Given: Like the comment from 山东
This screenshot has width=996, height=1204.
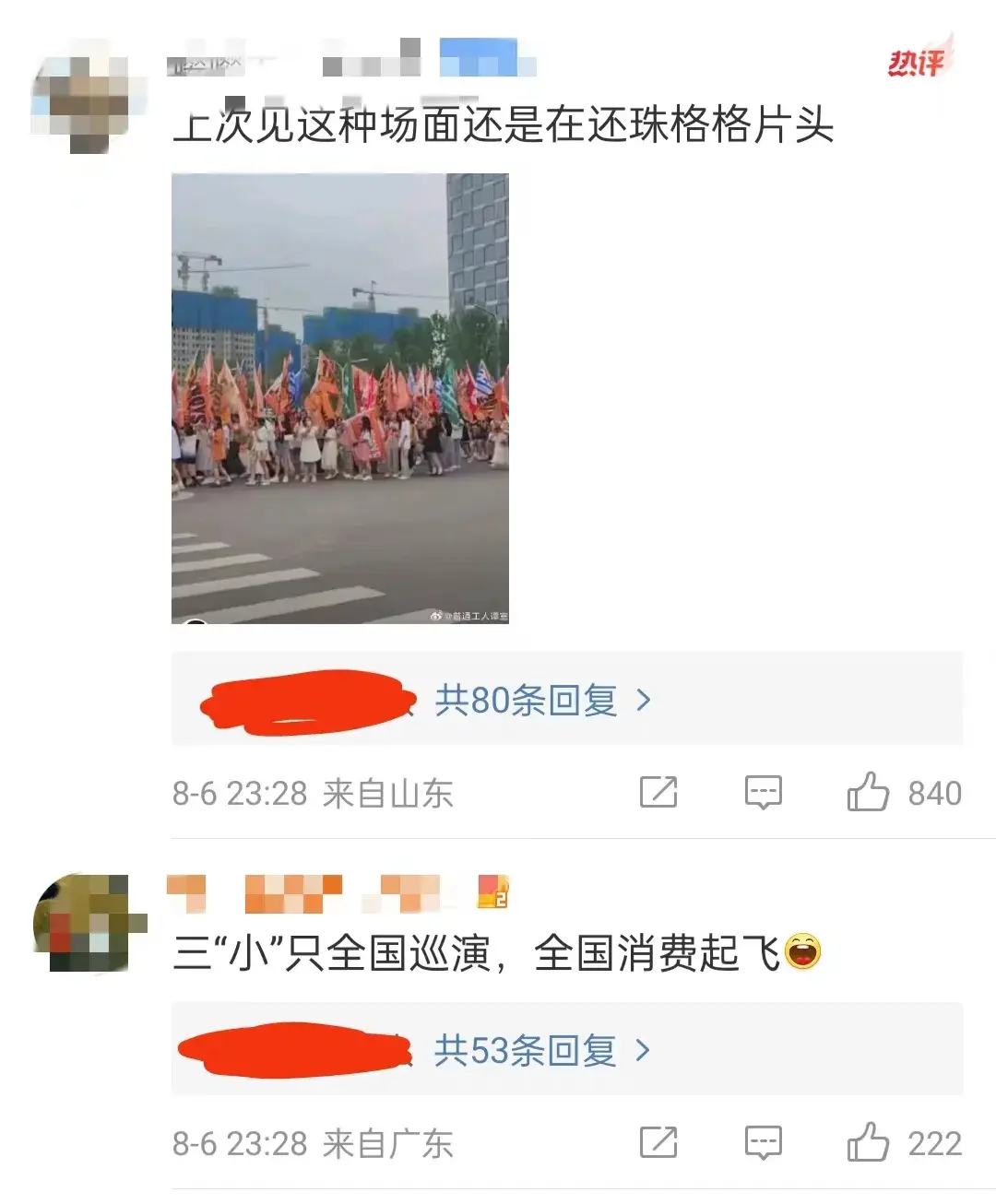Looking at the screenshot, I should (868, 792).
